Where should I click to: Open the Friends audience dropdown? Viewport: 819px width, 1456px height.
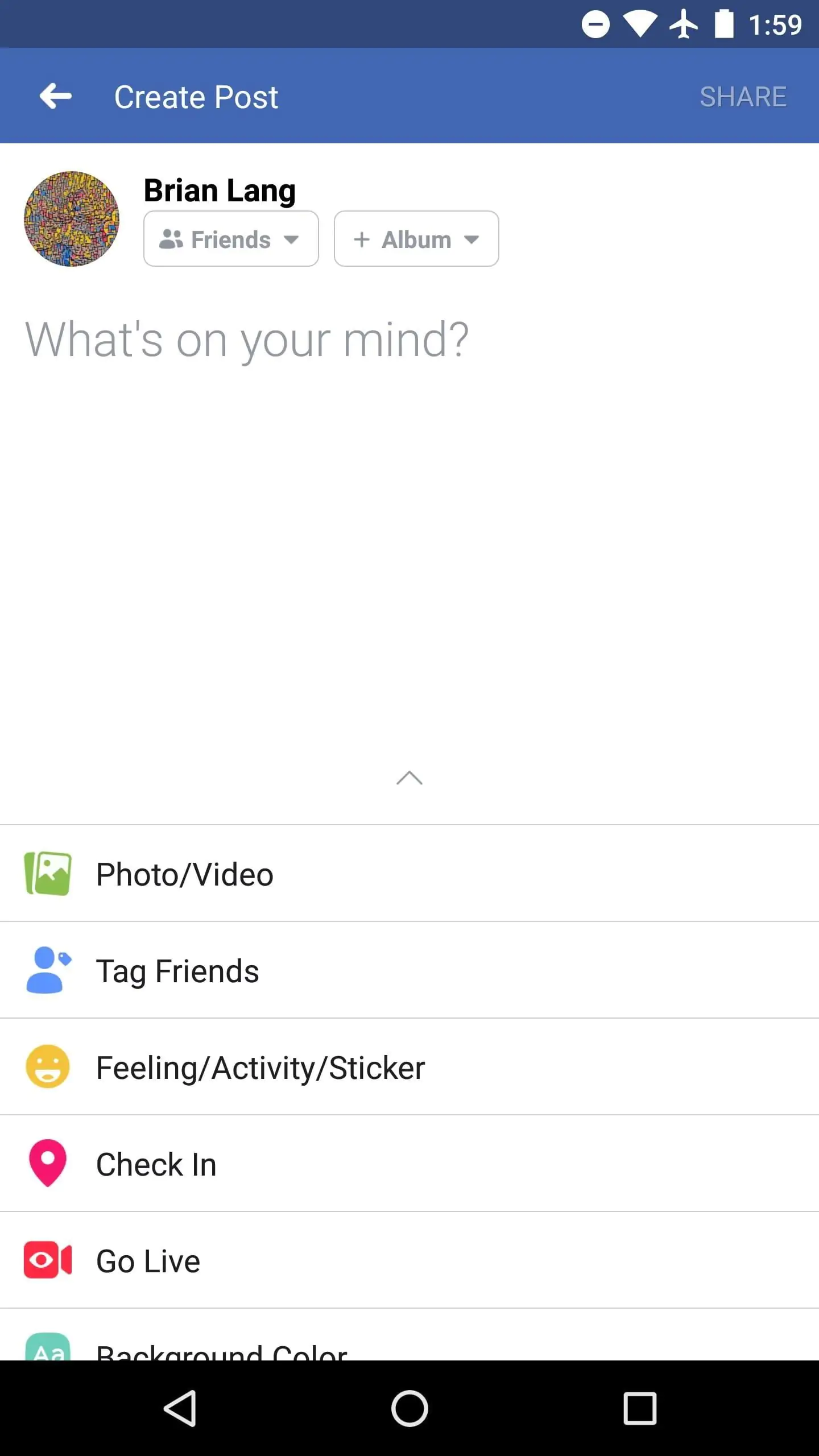[231, 239]
